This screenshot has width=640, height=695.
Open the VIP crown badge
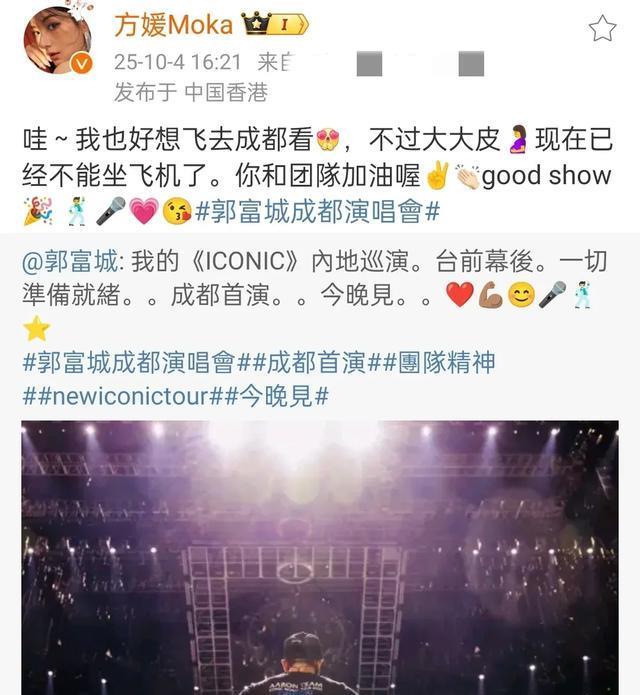(274, 24)
